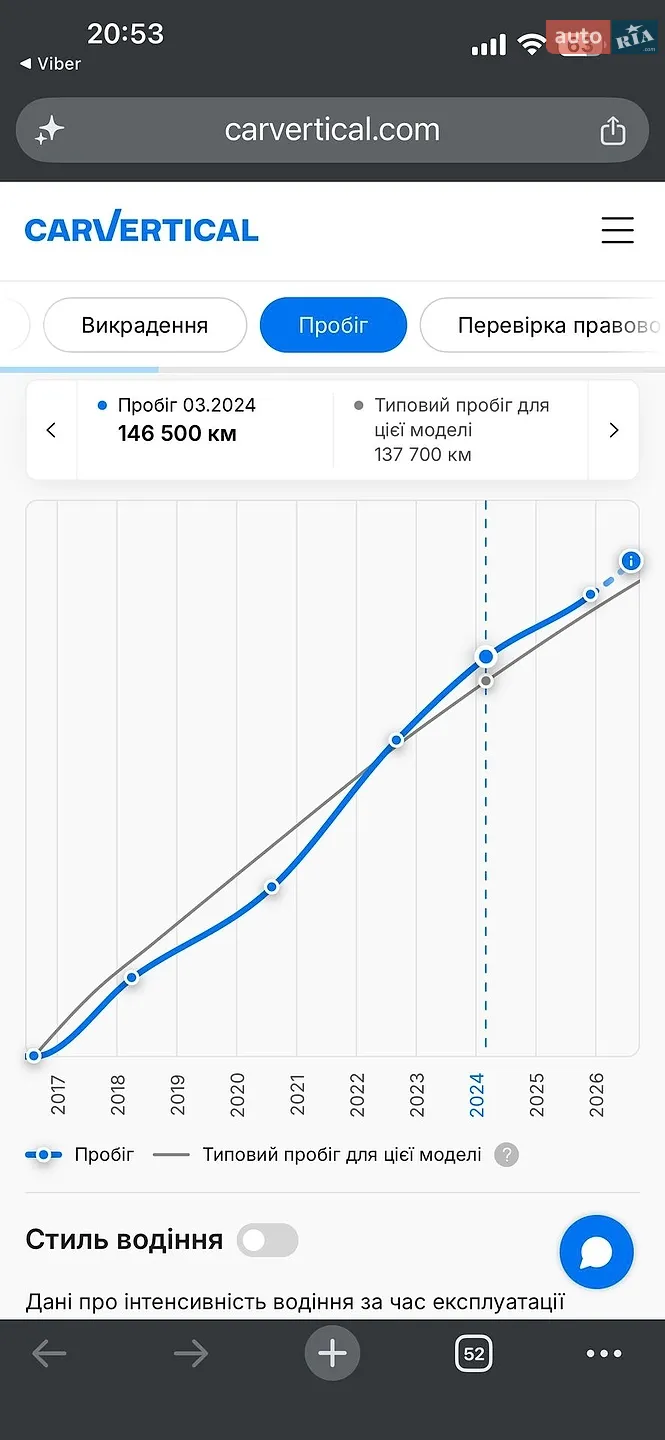665x1440 pixels.
Task: Open help for typical mileage legend
Action: 507,1155
